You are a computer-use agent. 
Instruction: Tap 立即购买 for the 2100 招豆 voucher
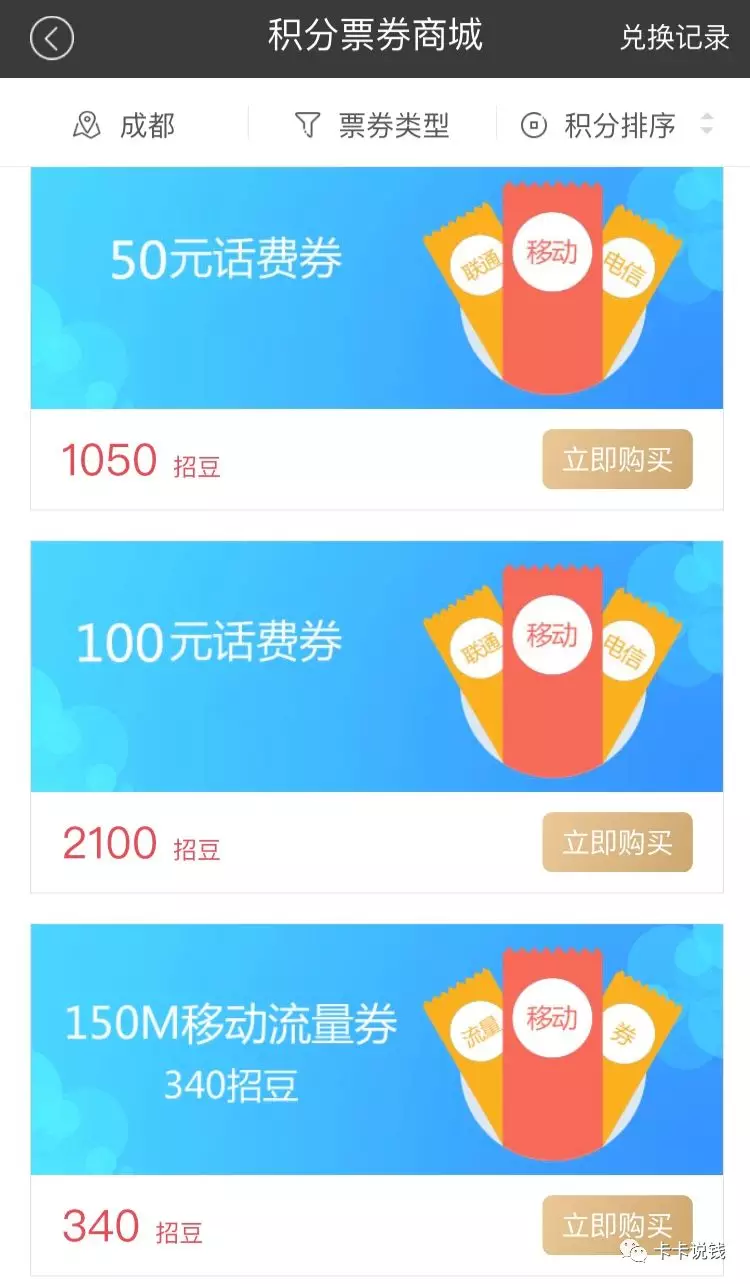(x=617, y=843)
